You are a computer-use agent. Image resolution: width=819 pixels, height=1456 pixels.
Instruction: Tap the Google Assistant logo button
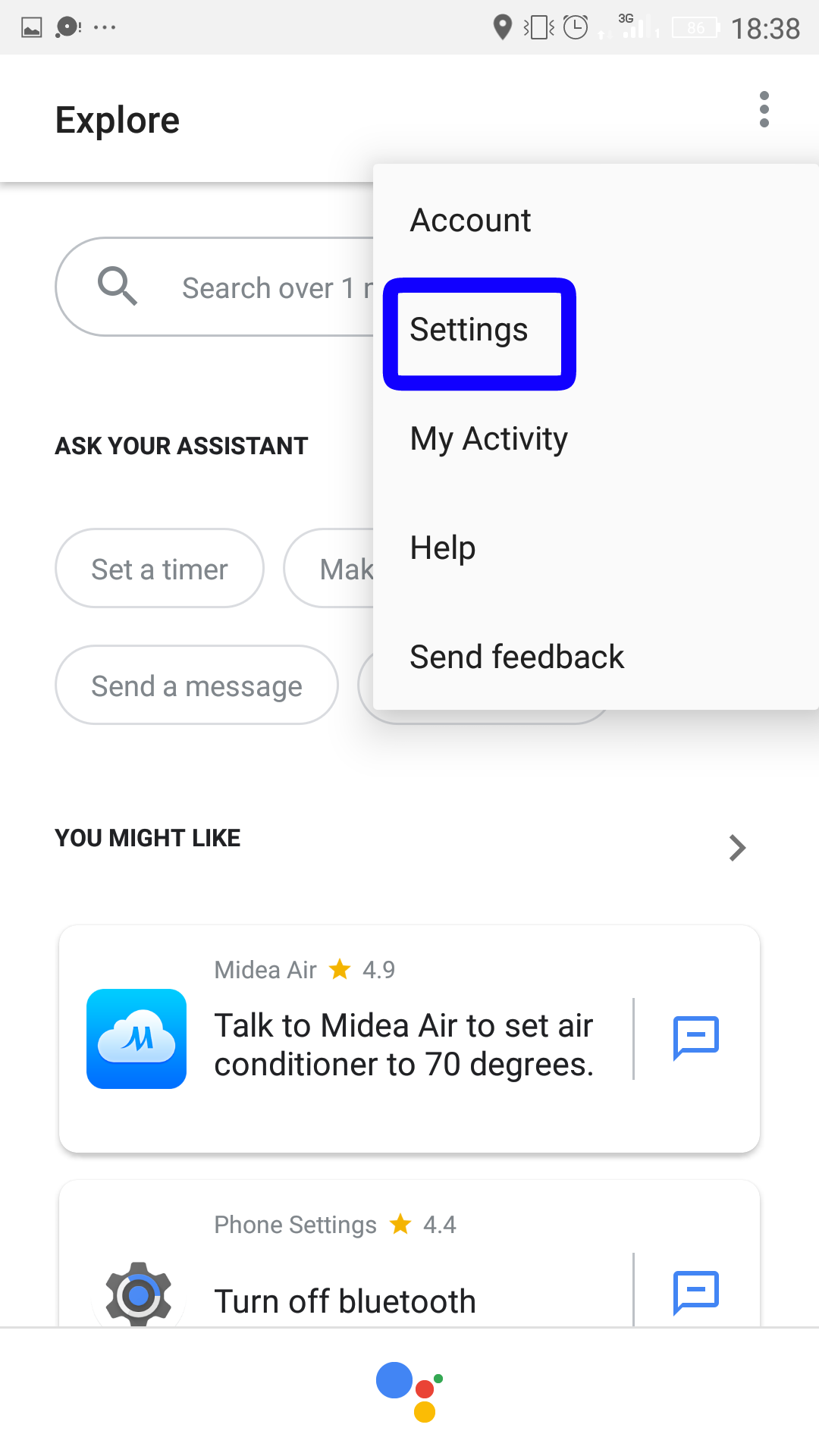409,1392
